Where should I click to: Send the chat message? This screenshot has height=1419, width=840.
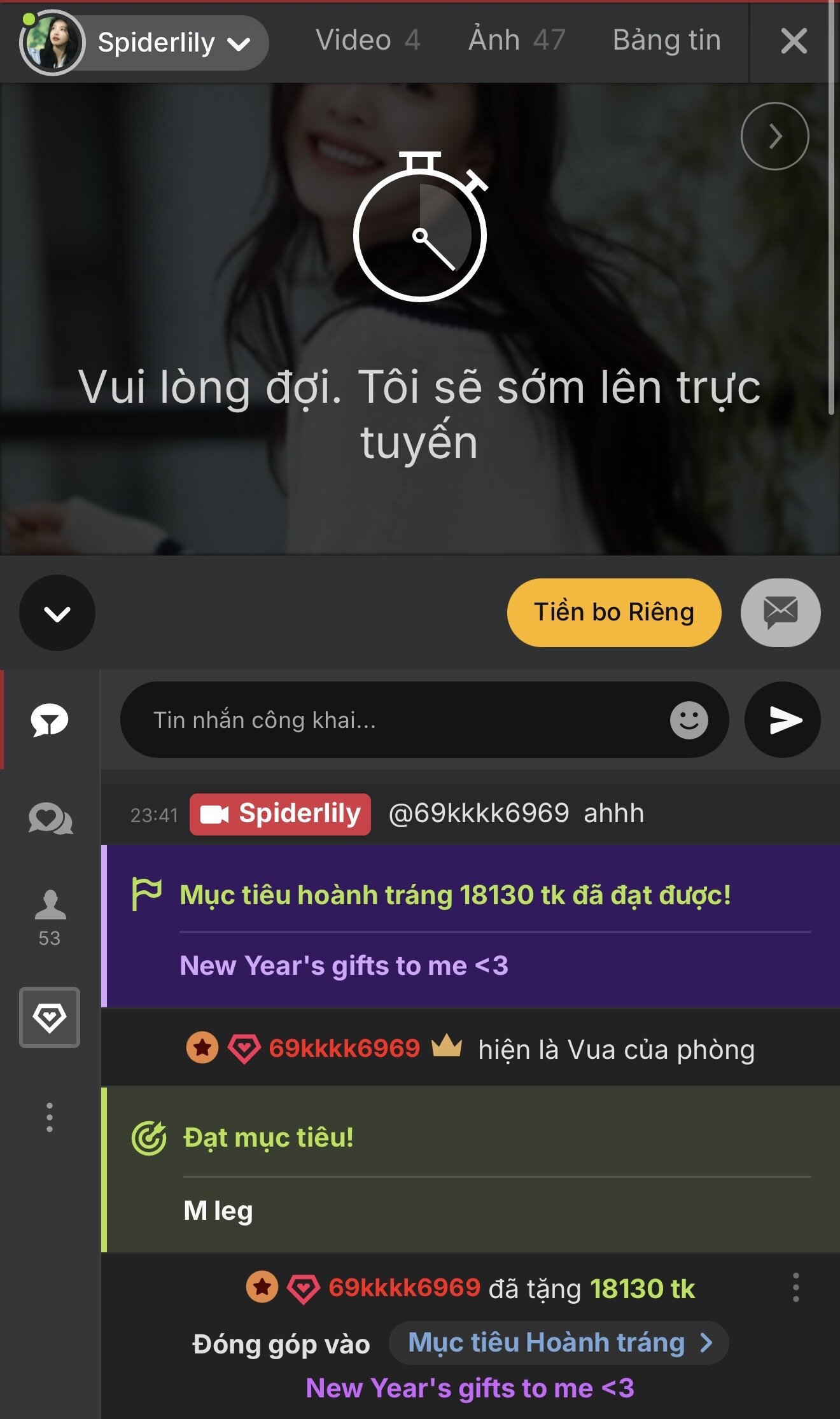[x=783, y=720]
